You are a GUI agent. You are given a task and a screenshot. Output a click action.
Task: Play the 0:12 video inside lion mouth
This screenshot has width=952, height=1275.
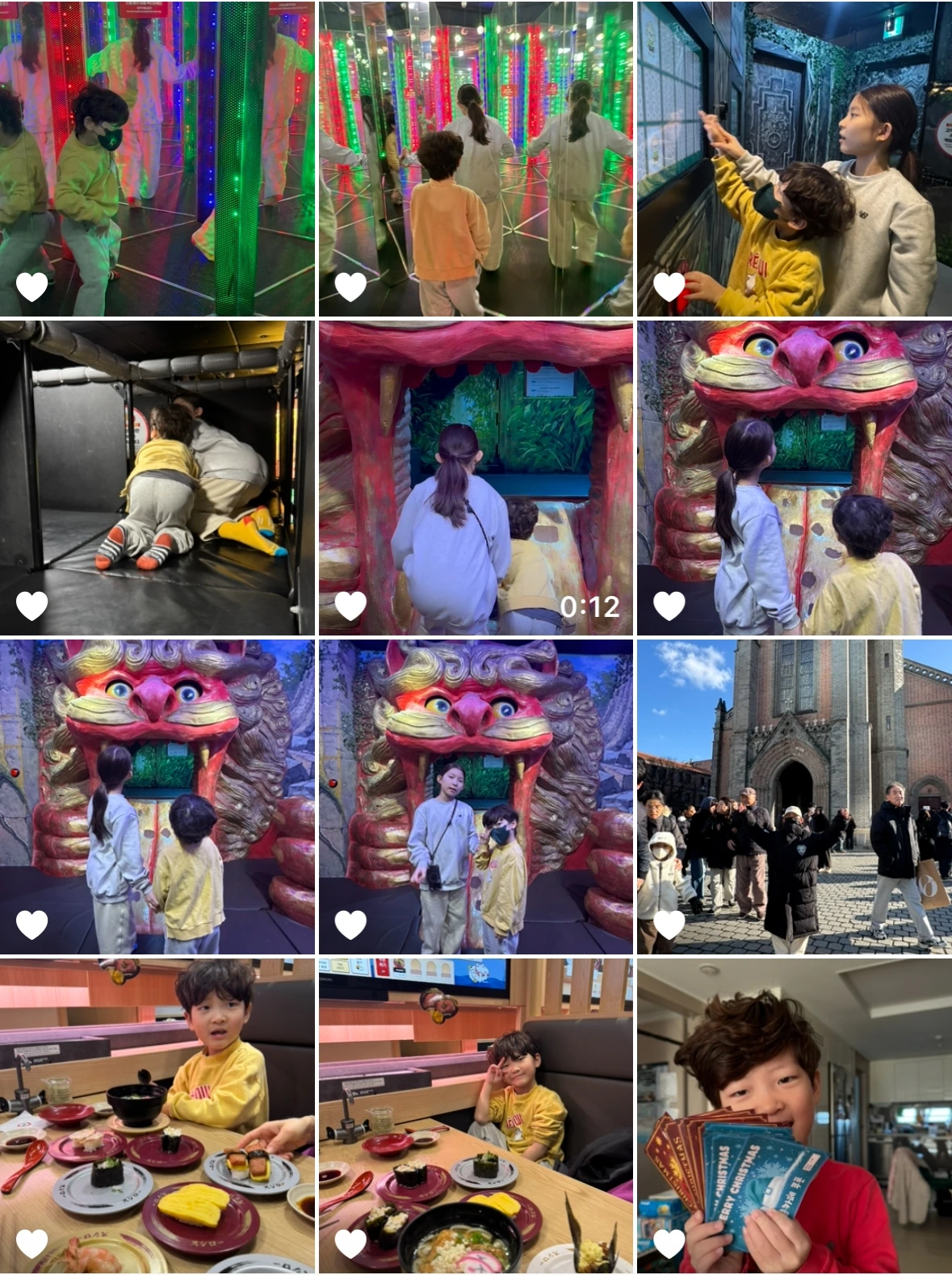pyautogui.click(x=476, y=477)
